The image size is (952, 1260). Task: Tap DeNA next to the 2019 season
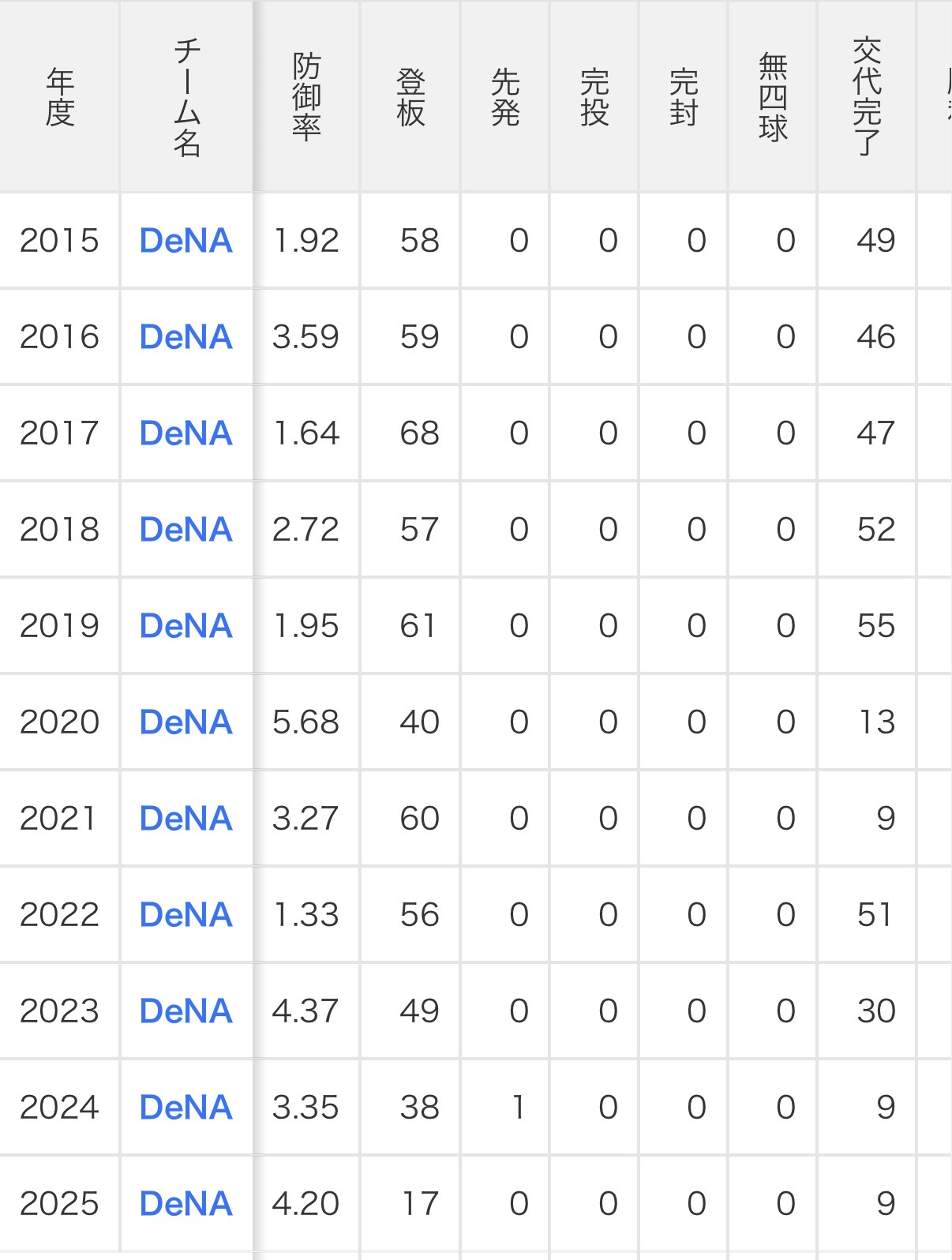(186, 626)
